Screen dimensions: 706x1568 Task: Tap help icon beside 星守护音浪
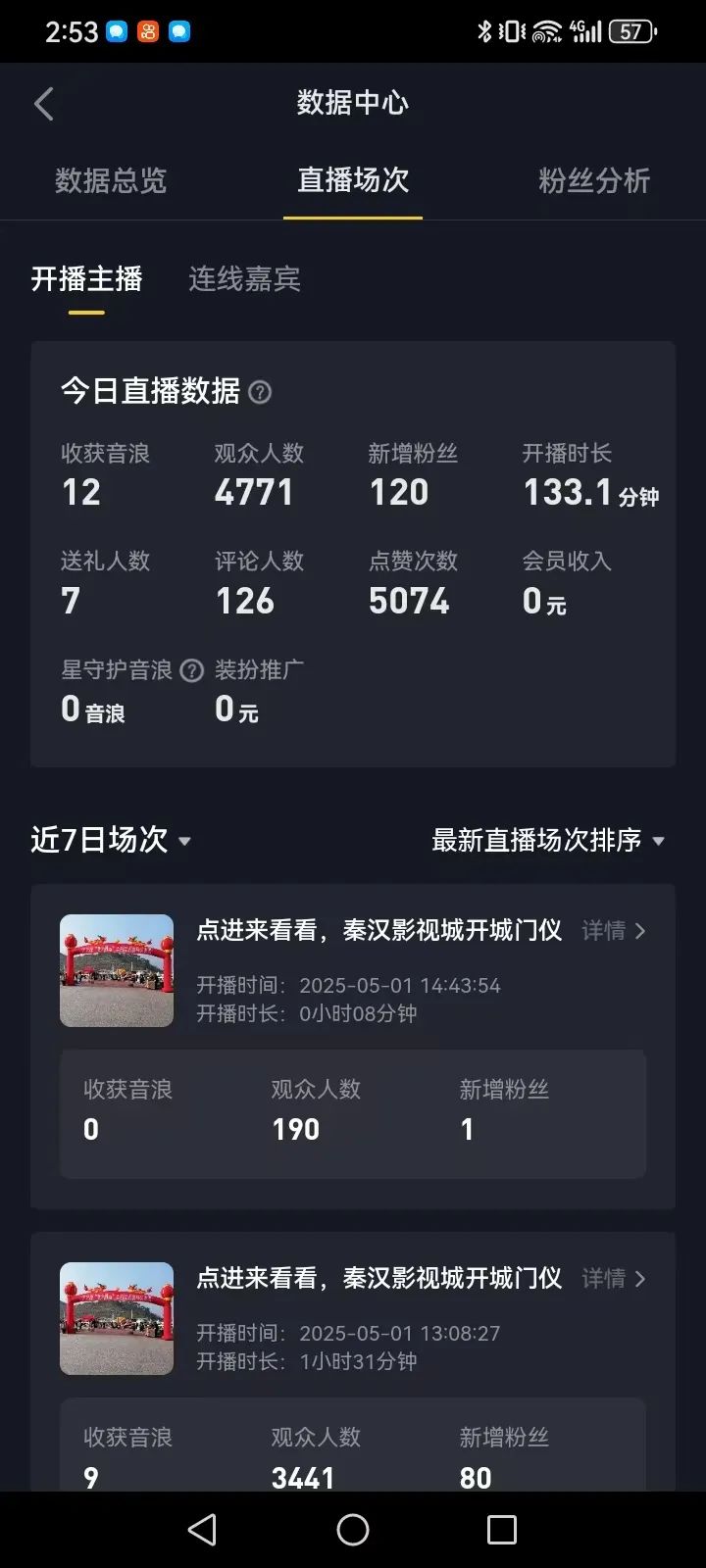click(192, 670)
